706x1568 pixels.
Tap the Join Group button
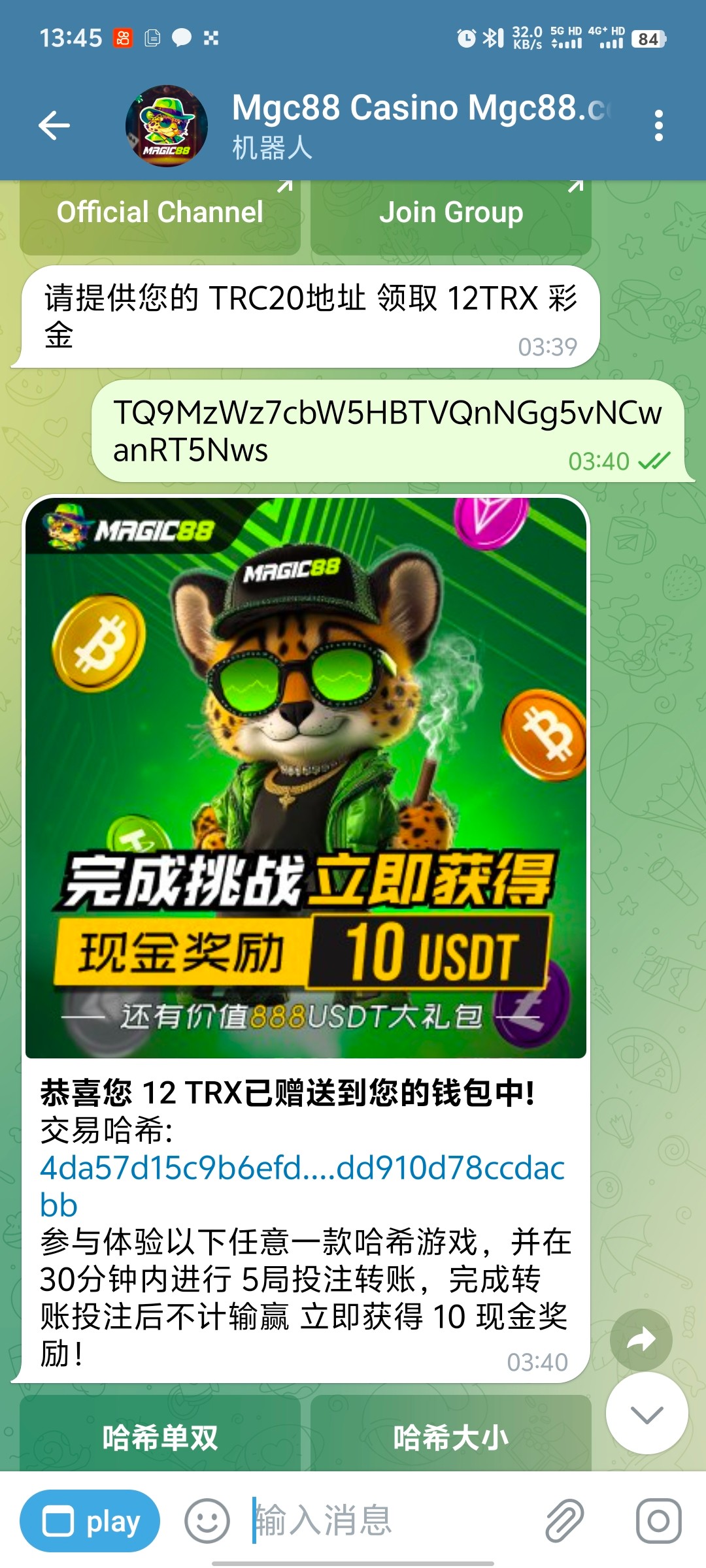pos(451,214)
